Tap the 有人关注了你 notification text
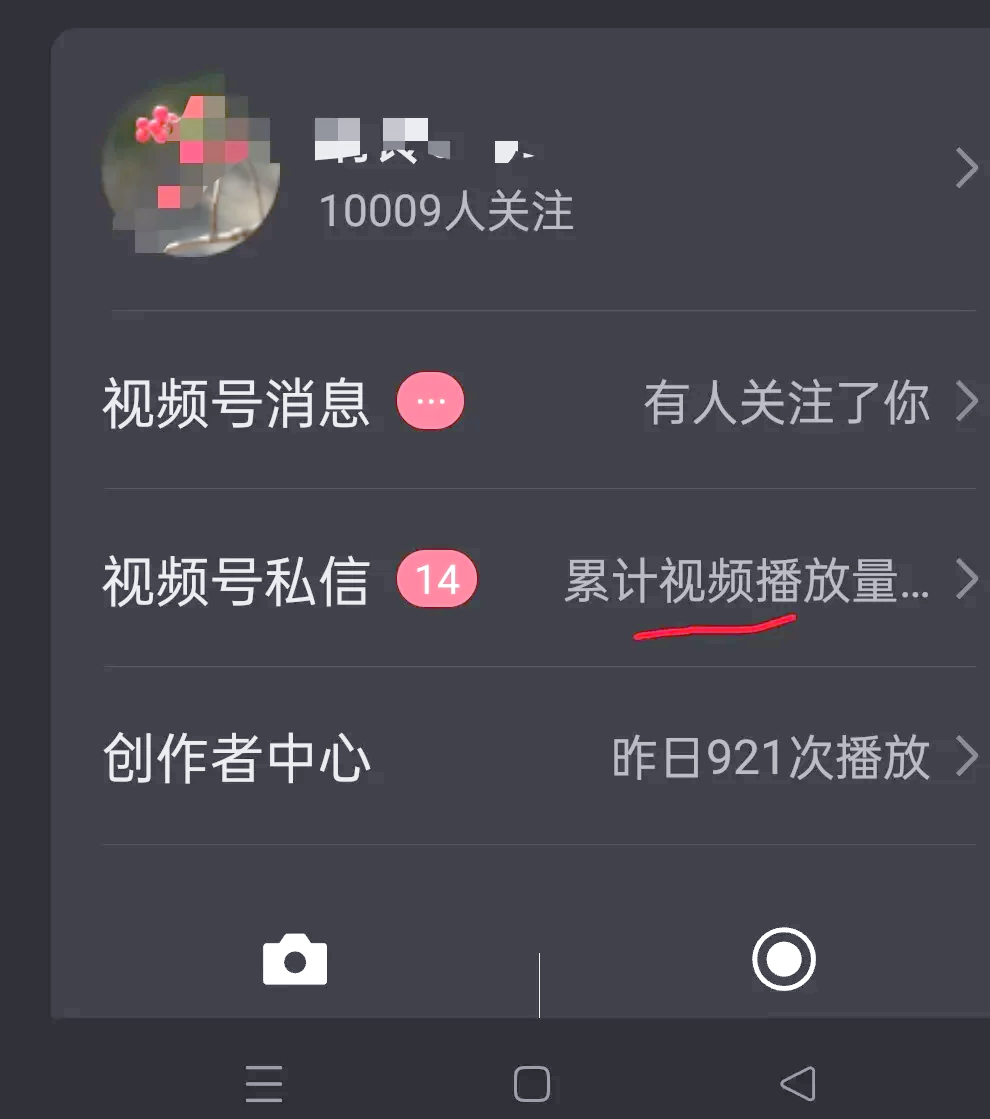 [788, 401]
